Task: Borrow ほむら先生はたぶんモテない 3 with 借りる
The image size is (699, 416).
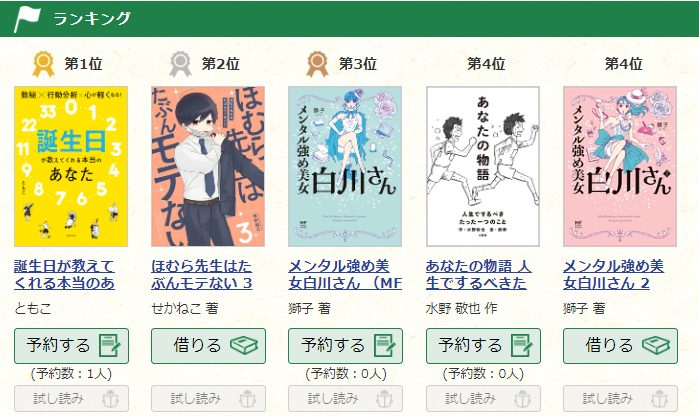Action: [x=208, y=346]
